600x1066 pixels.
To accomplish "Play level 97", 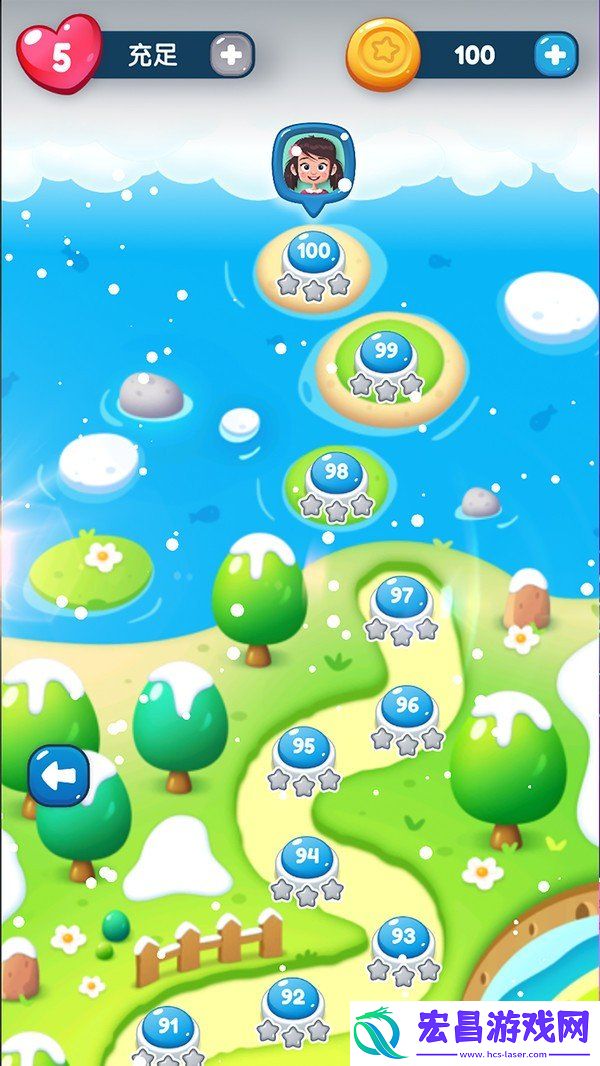I will [401, 598].
